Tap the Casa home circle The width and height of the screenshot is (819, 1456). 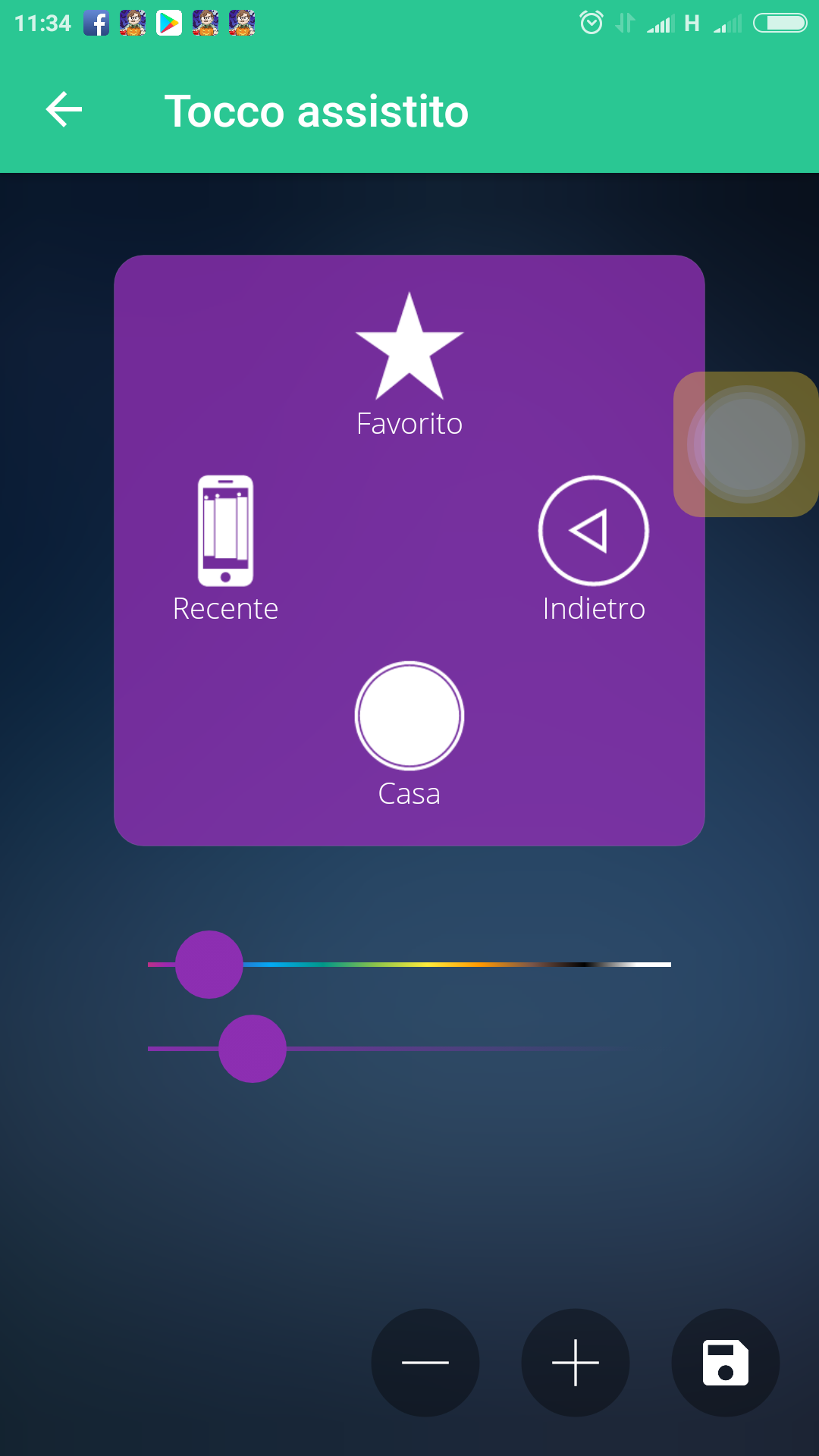[x=409, y=716]
